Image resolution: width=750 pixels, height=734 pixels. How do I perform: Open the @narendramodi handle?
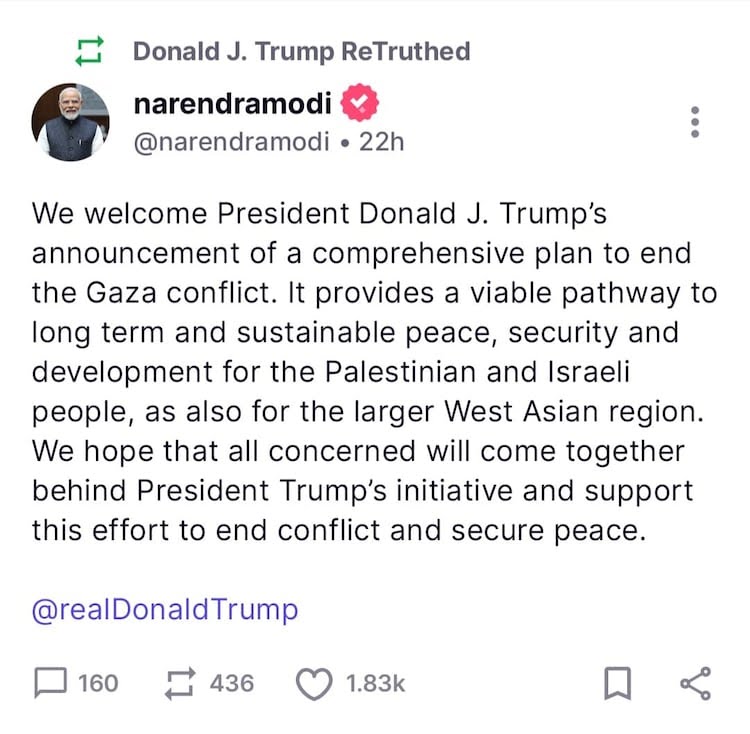[231, 142]
